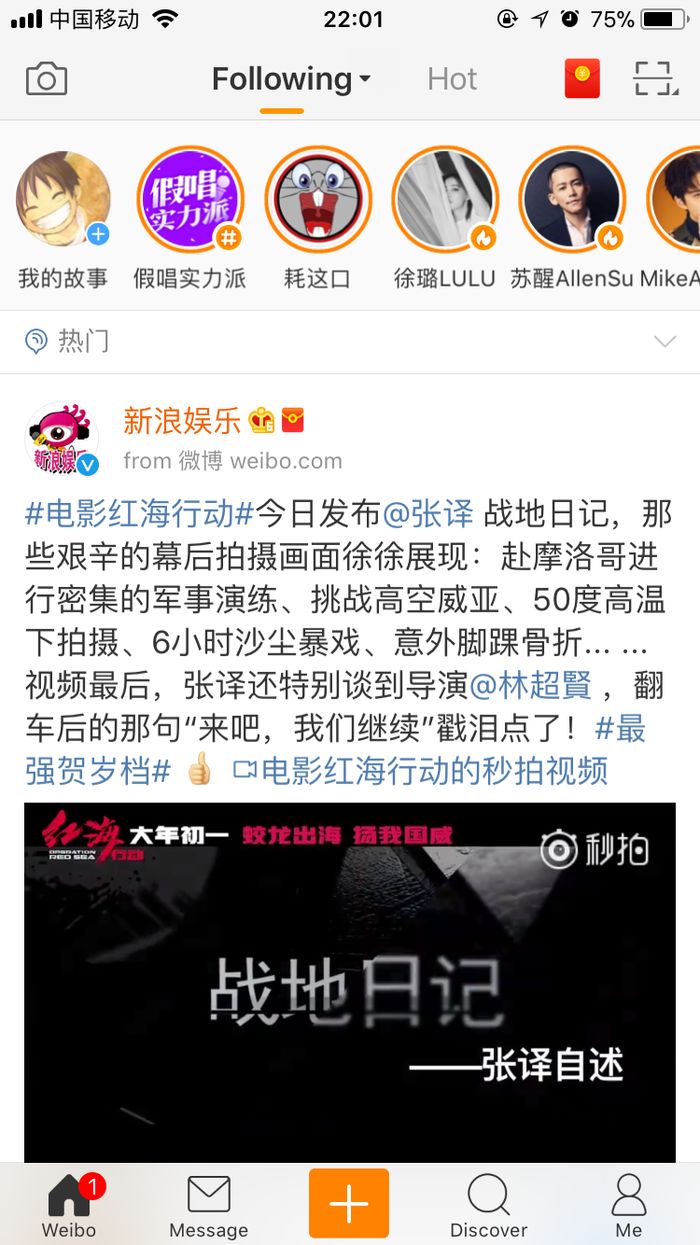Image resolution: width=700 pixels, height=1245 pixels.
Task: View 徐璐LULU story
Action: click(445, 200)
